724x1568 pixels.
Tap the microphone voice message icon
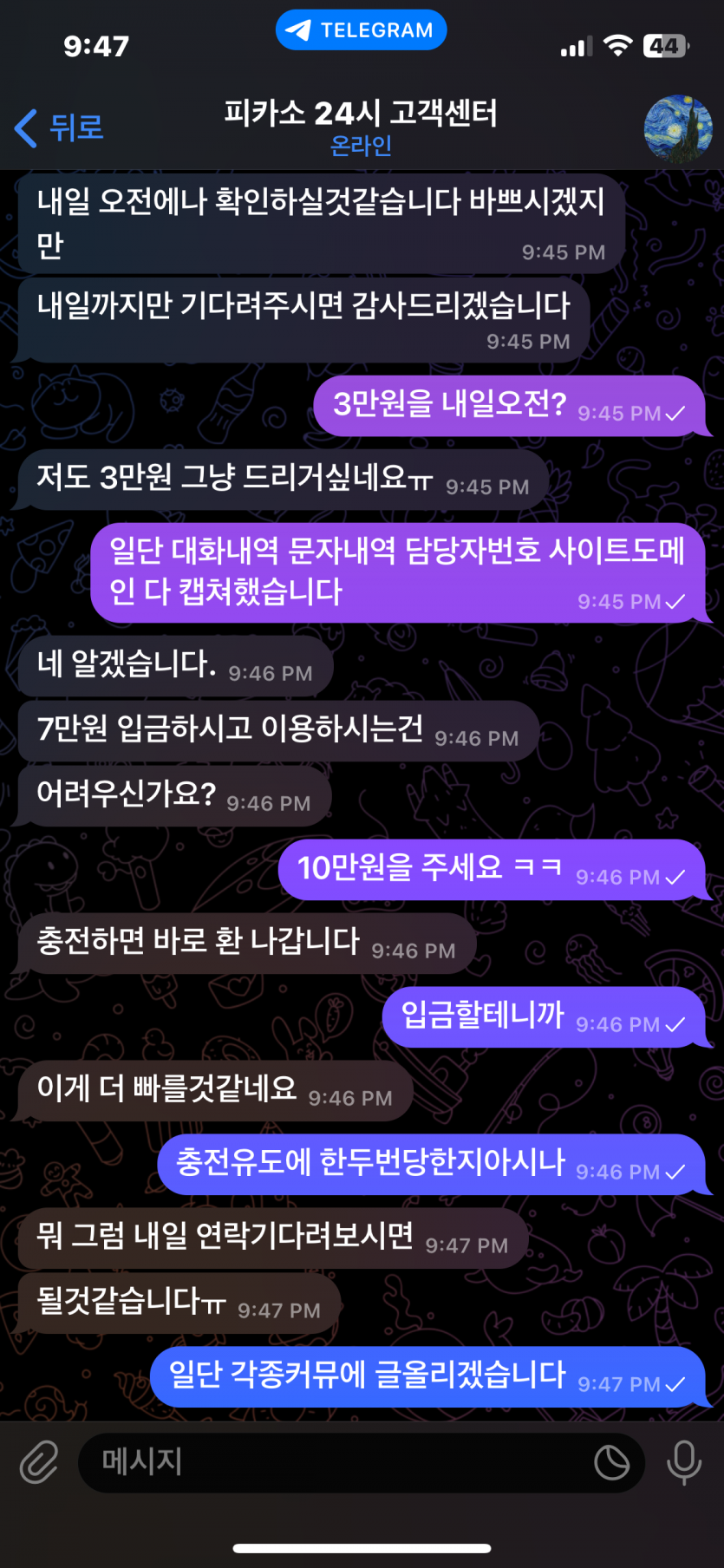tap(683, 1463)
